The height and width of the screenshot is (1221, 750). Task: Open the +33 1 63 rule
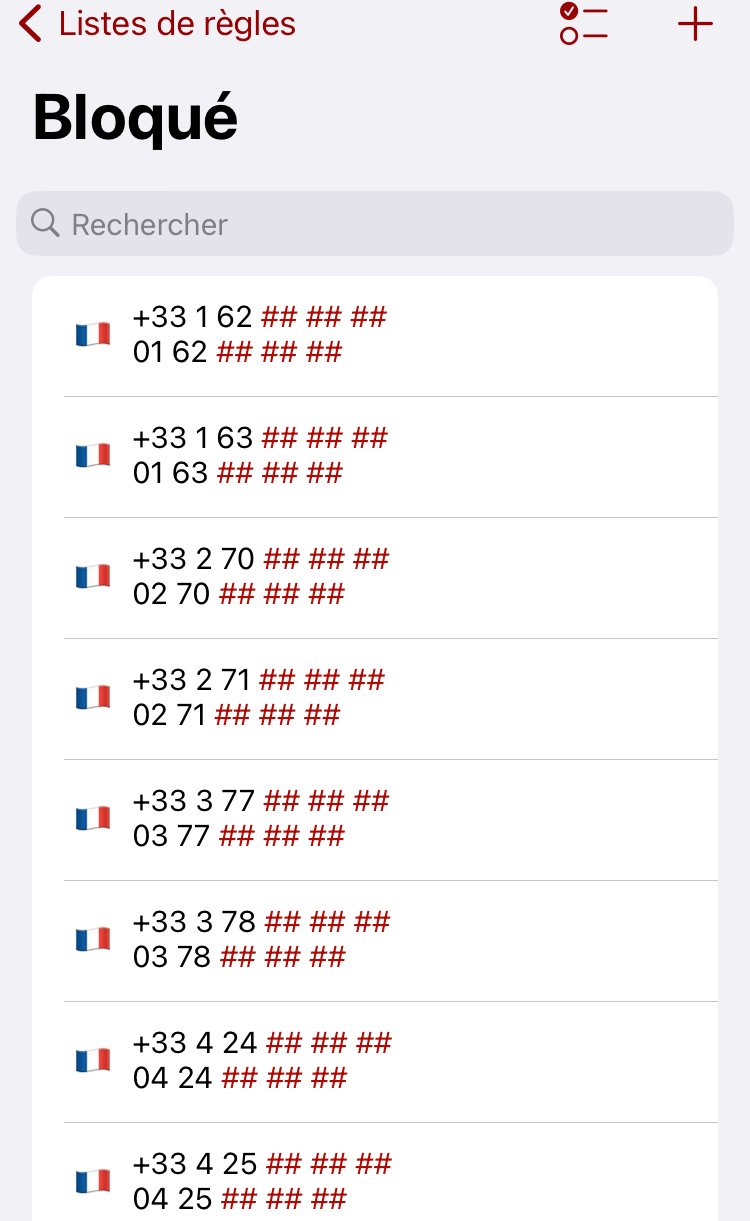coord(375,457)
